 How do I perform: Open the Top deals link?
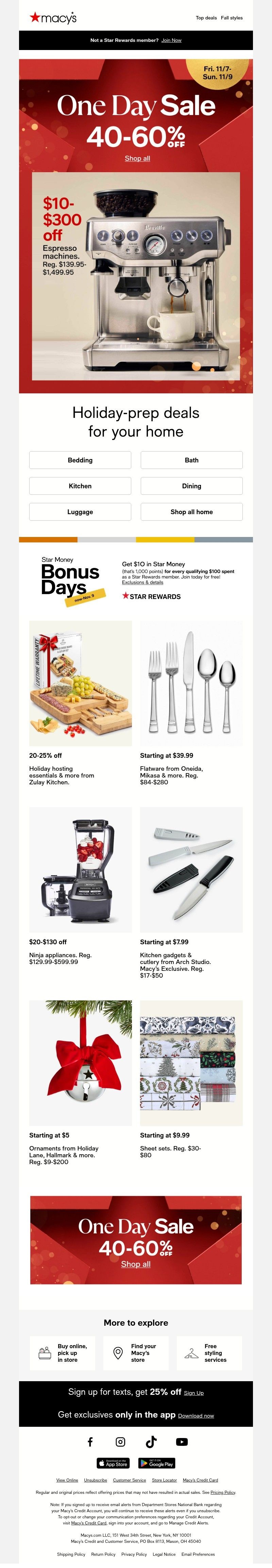pyautogui.click(x=206, y=18)
